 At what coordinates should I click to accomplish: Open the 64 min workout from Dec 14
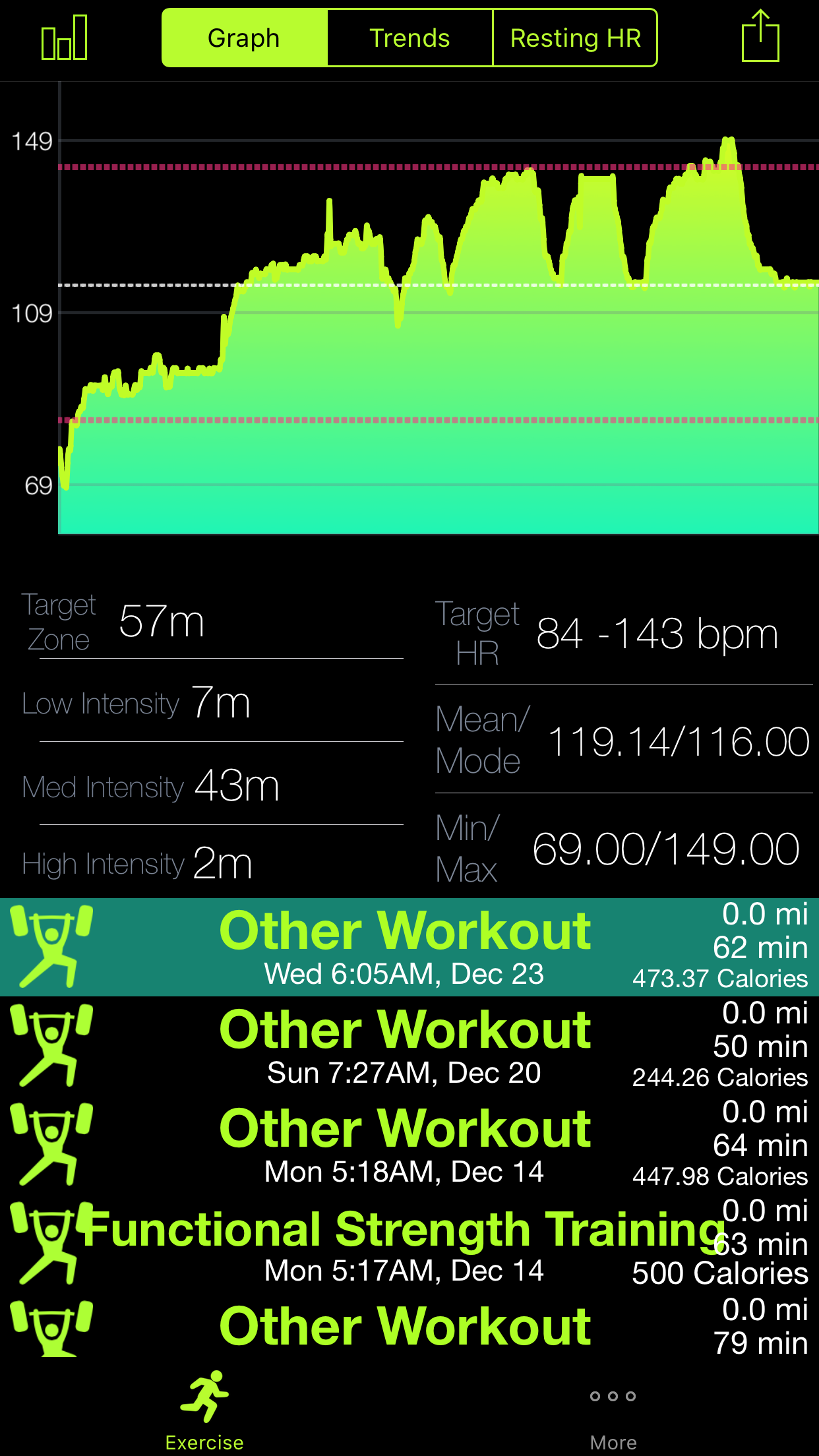(x=405, y=1145)
